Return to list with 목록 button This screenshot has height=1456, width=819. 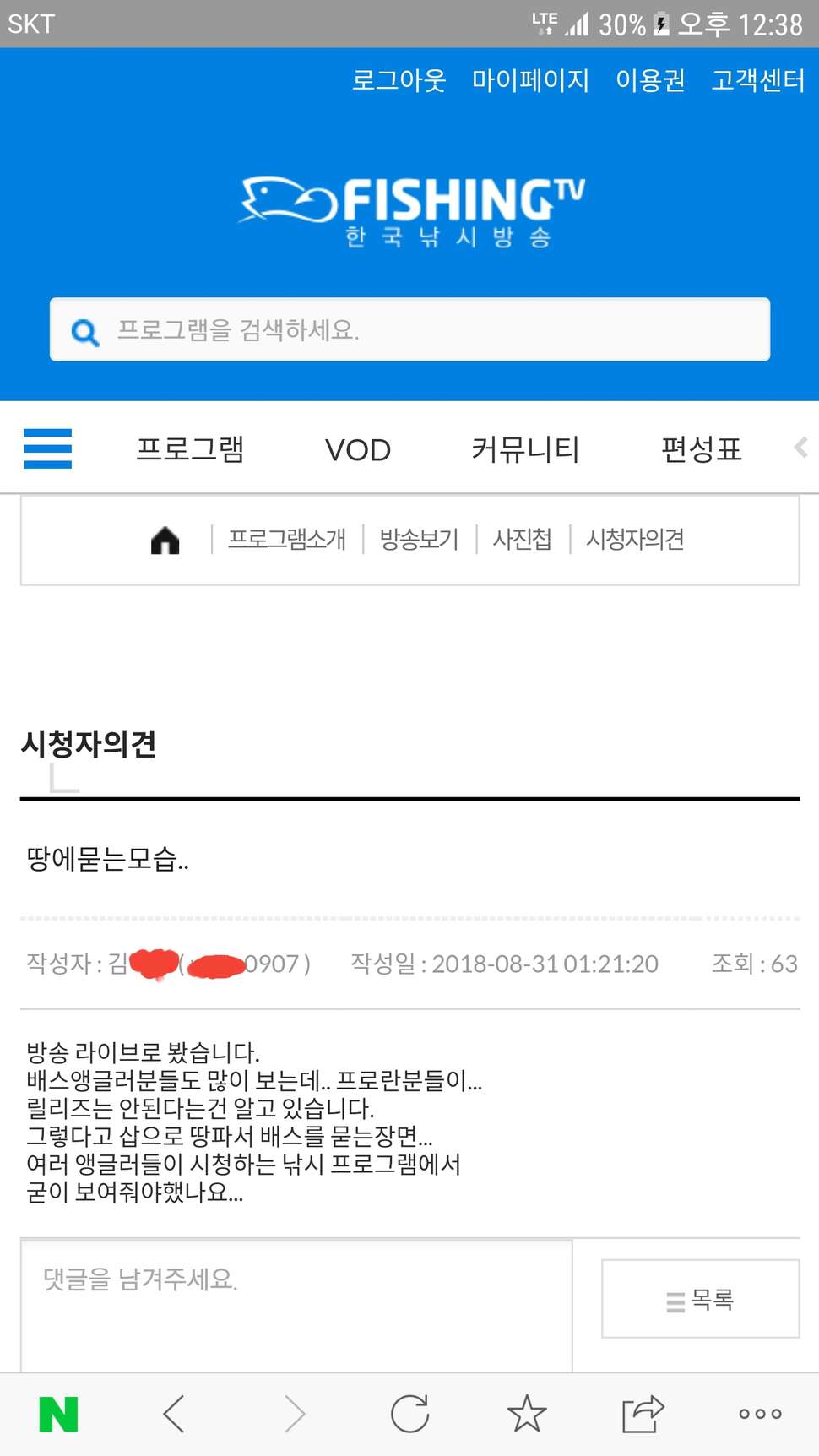click(x=700, y=1299)
